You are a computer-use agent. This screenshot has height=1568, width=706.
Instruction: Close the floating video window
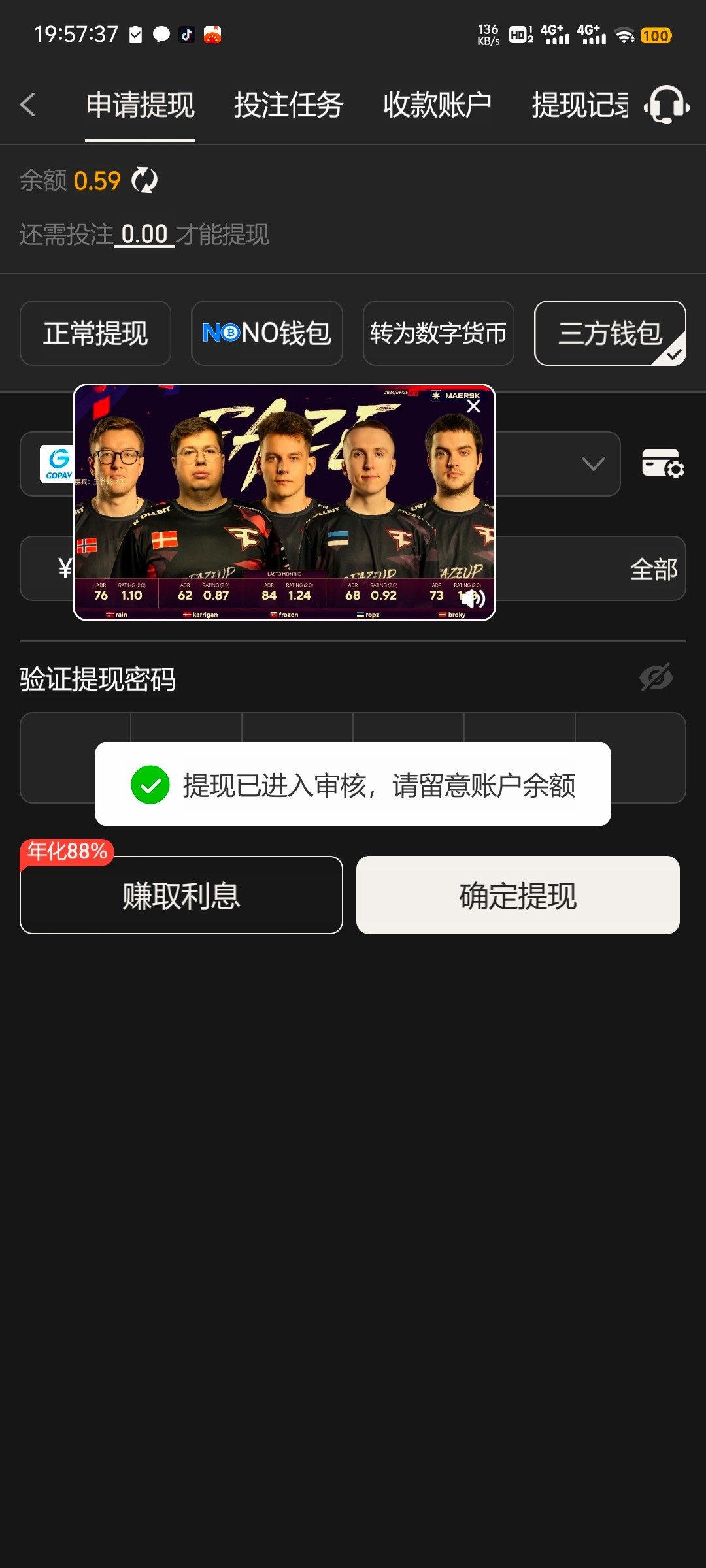coord(474,406)
